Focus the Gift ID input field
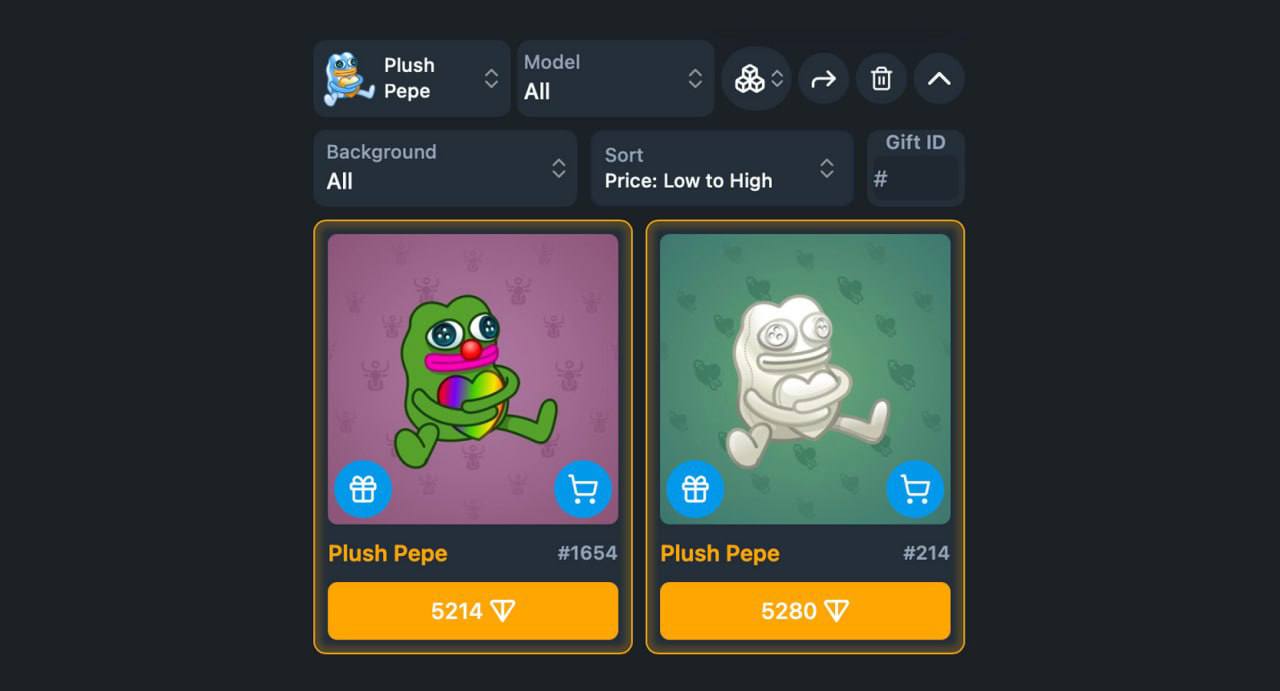 click(x=917, y=179)
